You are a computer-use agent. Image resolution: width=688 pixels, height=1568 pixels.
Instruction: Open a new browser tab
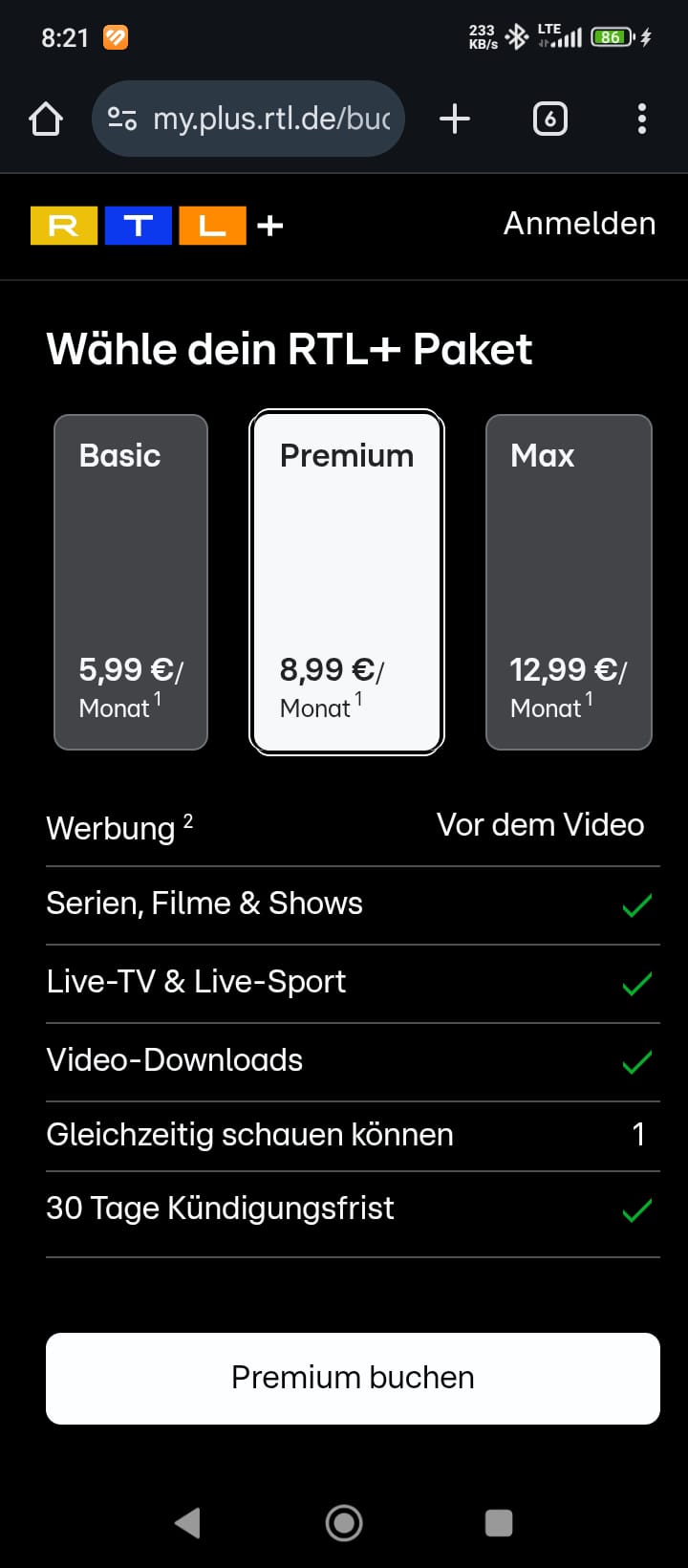pos(455,120)
